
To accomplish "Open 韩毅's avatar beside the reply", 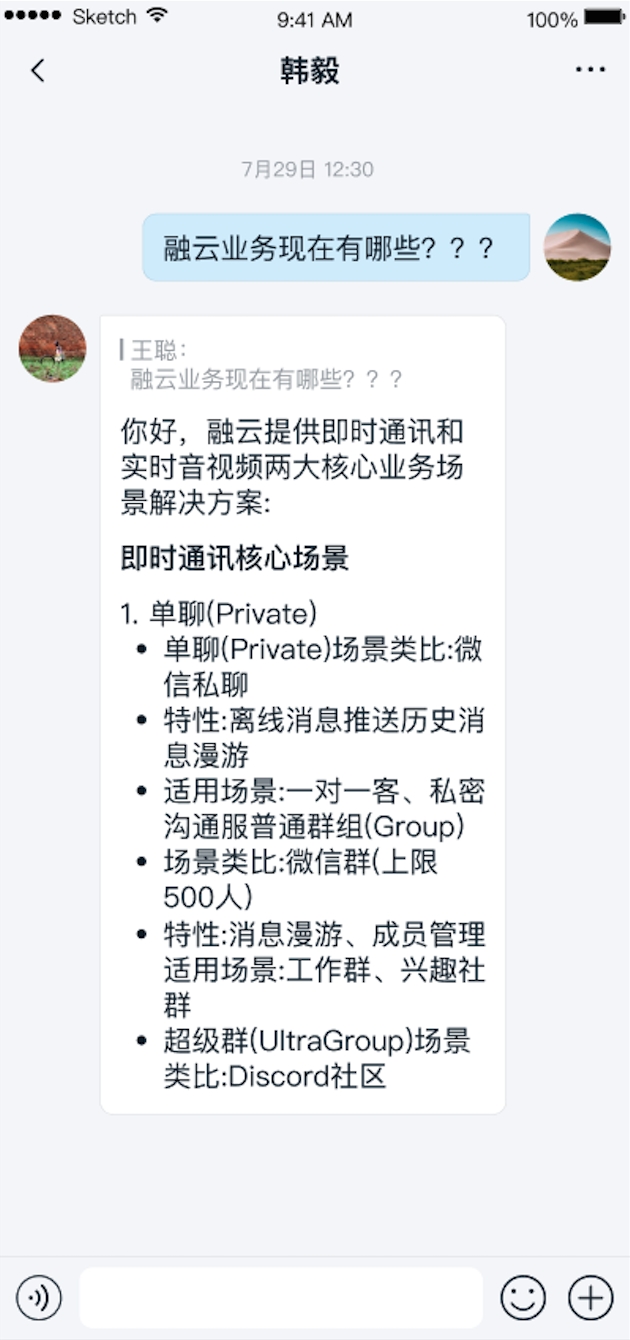I will 52,348.
